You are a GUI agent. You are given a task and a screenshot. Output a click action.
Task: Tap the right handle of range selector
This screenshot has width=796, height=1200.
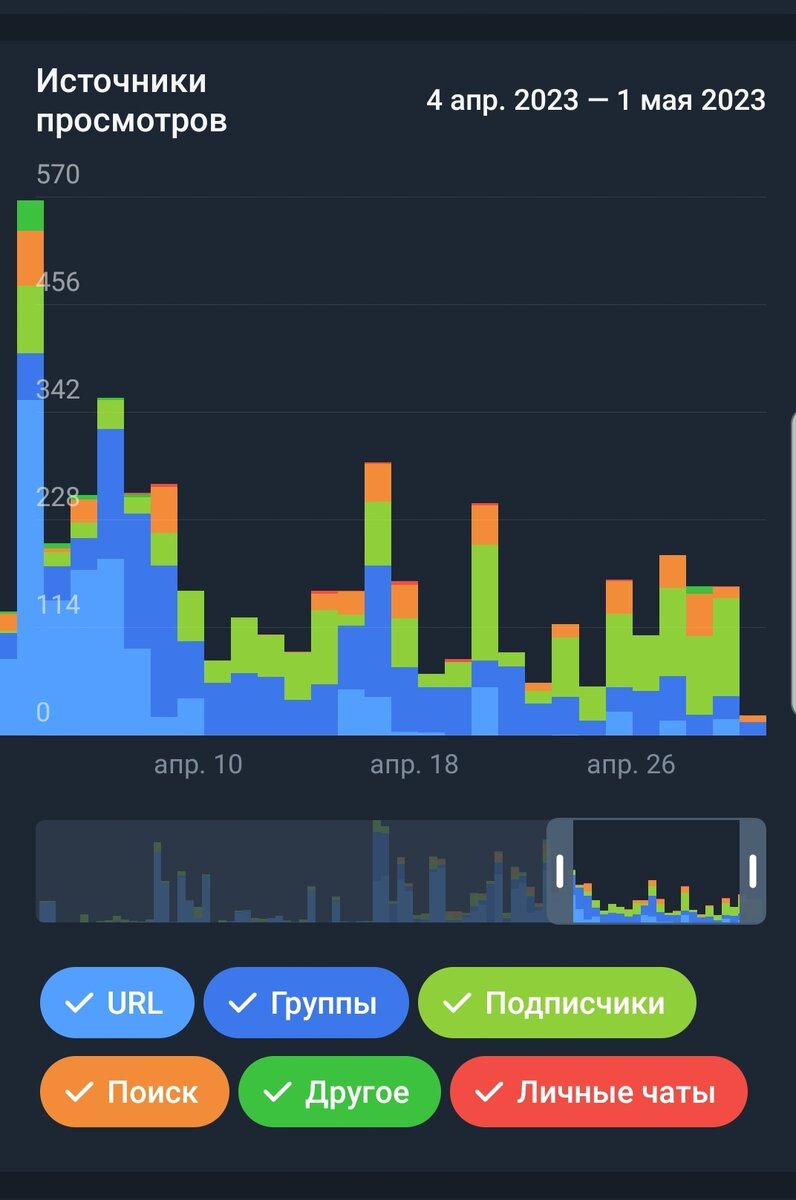pyautogui.click(x=753, y=871)
